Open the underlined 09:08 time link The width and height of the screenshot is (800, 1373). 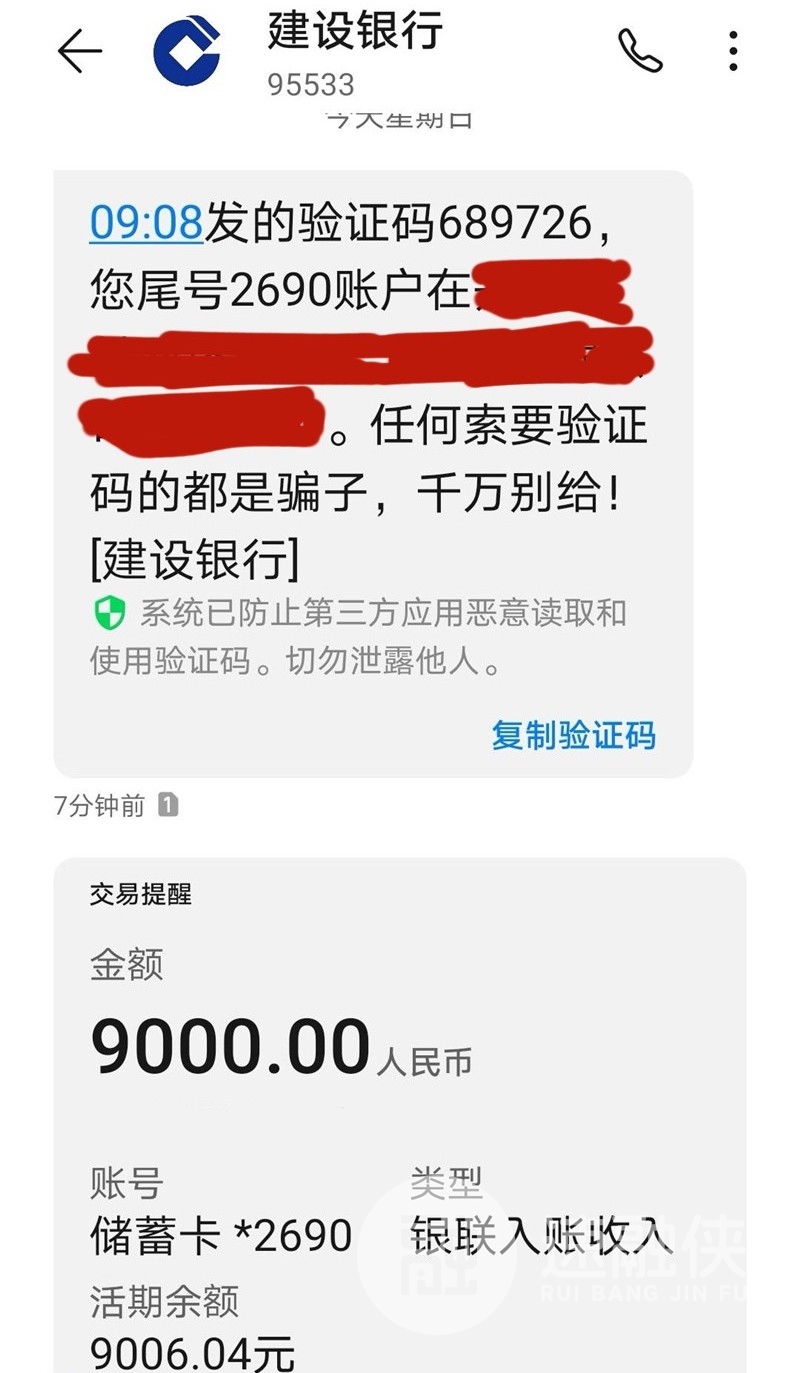(x=146, y=222)
